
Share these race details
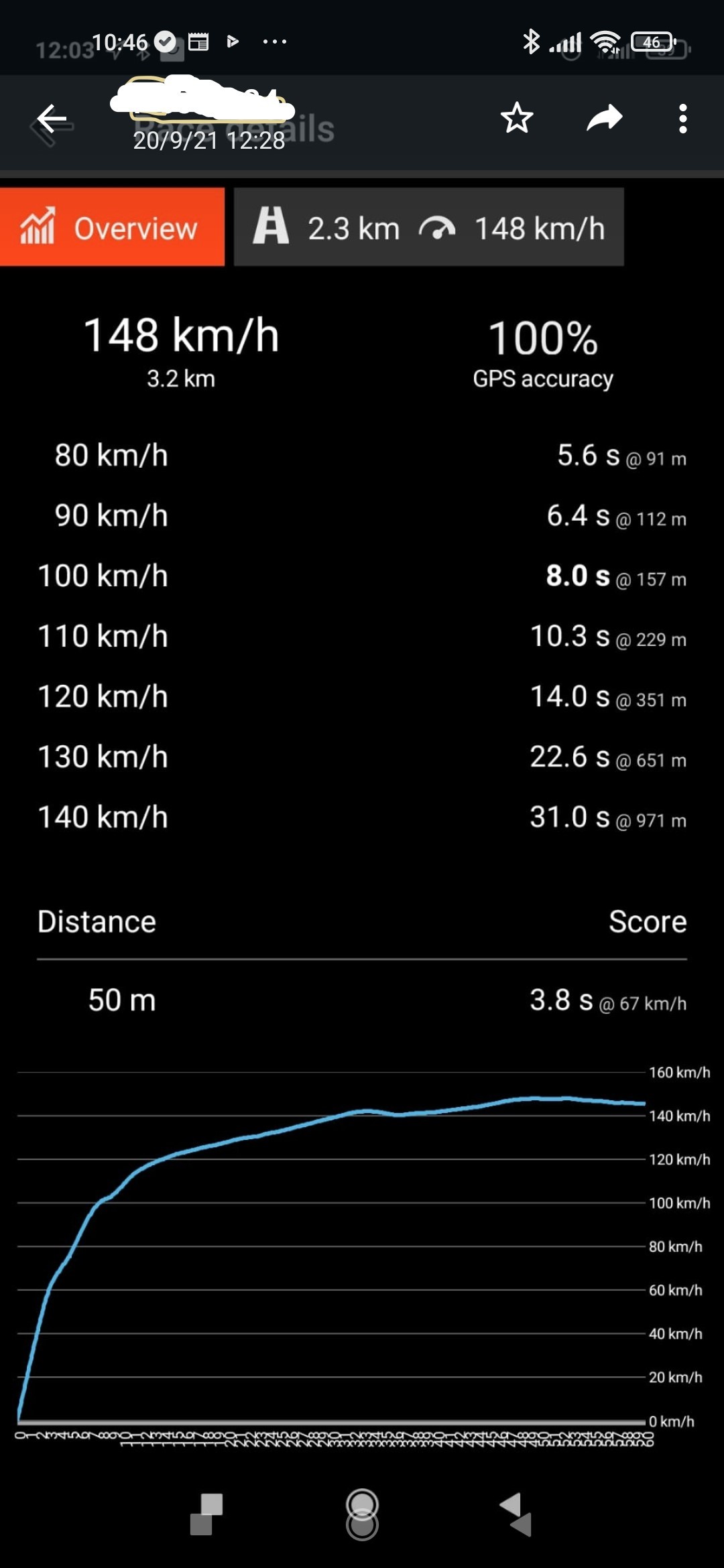coord(605,118)
